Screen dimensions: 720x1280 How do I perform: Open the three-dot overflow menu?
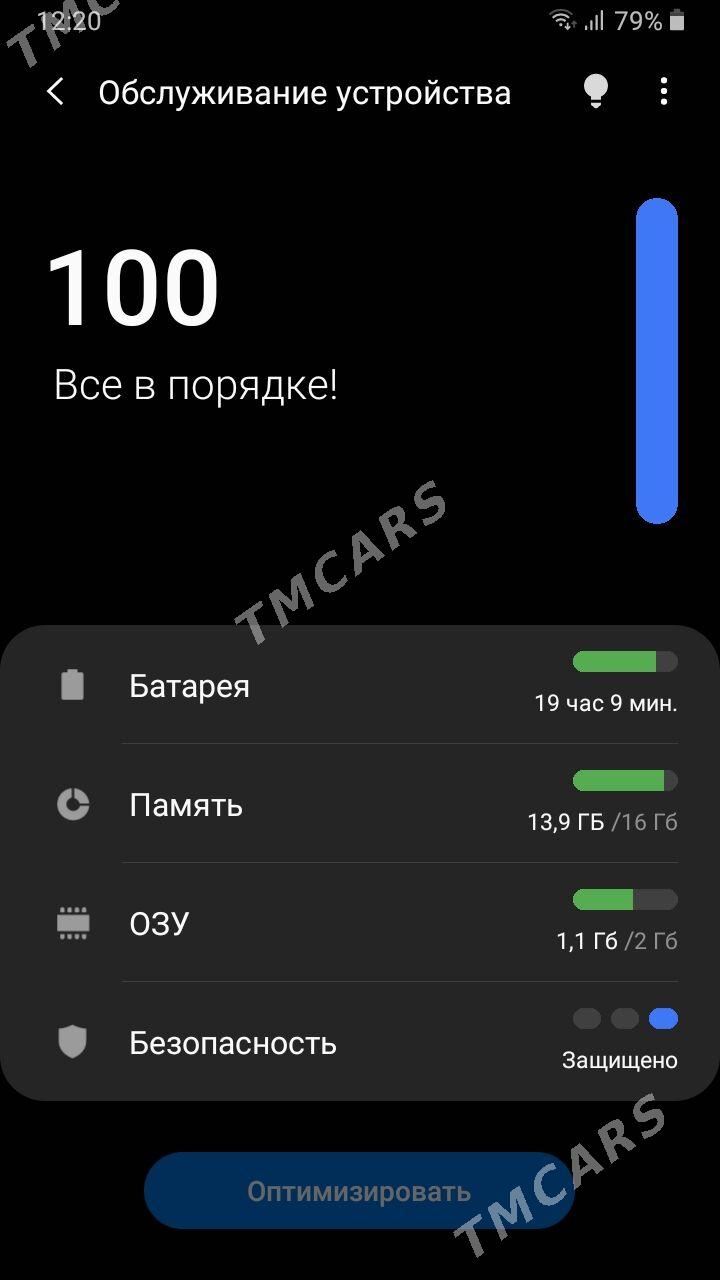point(663,92)
